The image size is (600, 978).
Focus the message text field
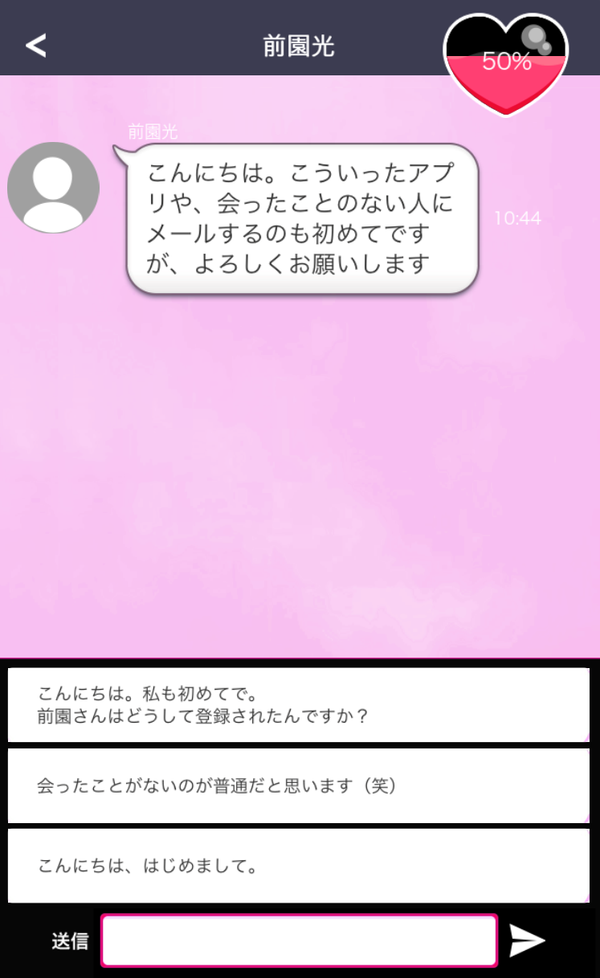pyautogui.click(x=299, y=941)
